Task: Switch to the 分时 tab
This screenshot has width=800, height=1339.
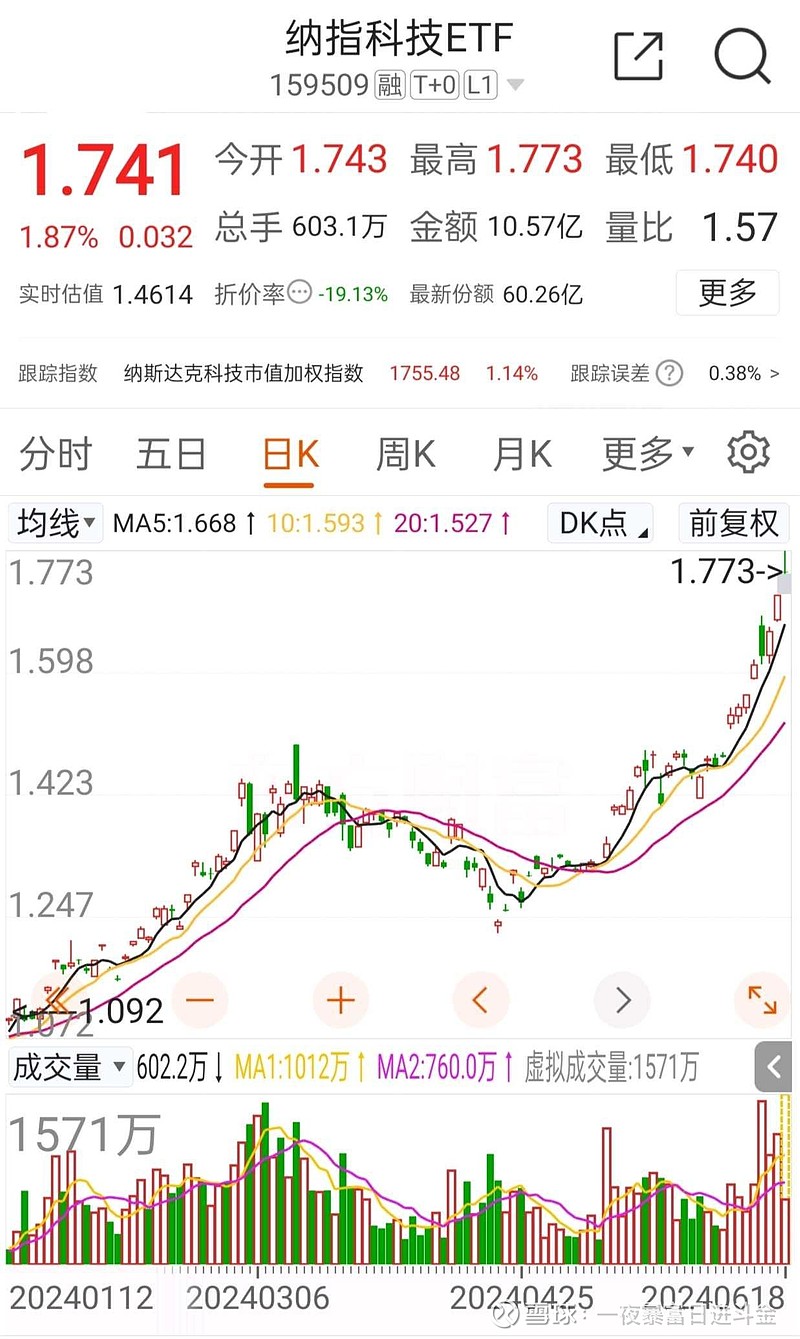Action: 56,455
